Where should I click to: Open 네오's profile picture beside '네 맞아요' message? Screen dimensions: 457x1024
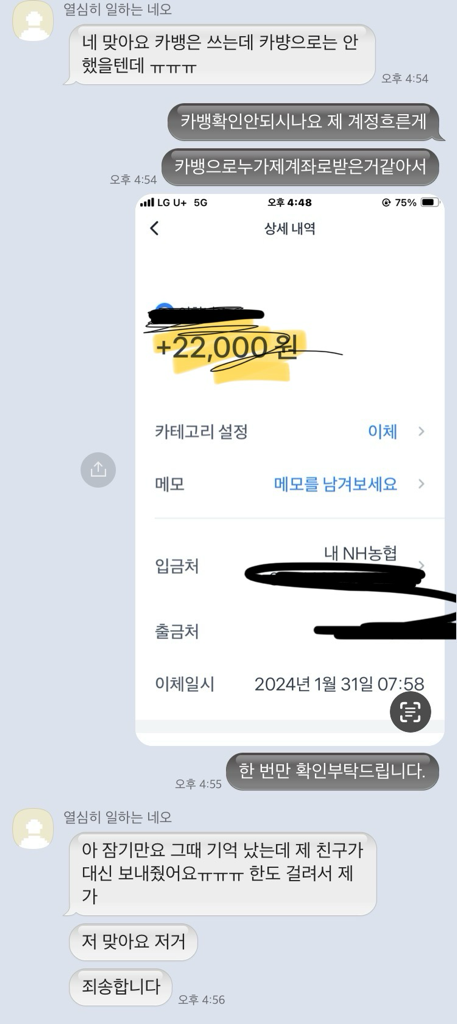33,20
